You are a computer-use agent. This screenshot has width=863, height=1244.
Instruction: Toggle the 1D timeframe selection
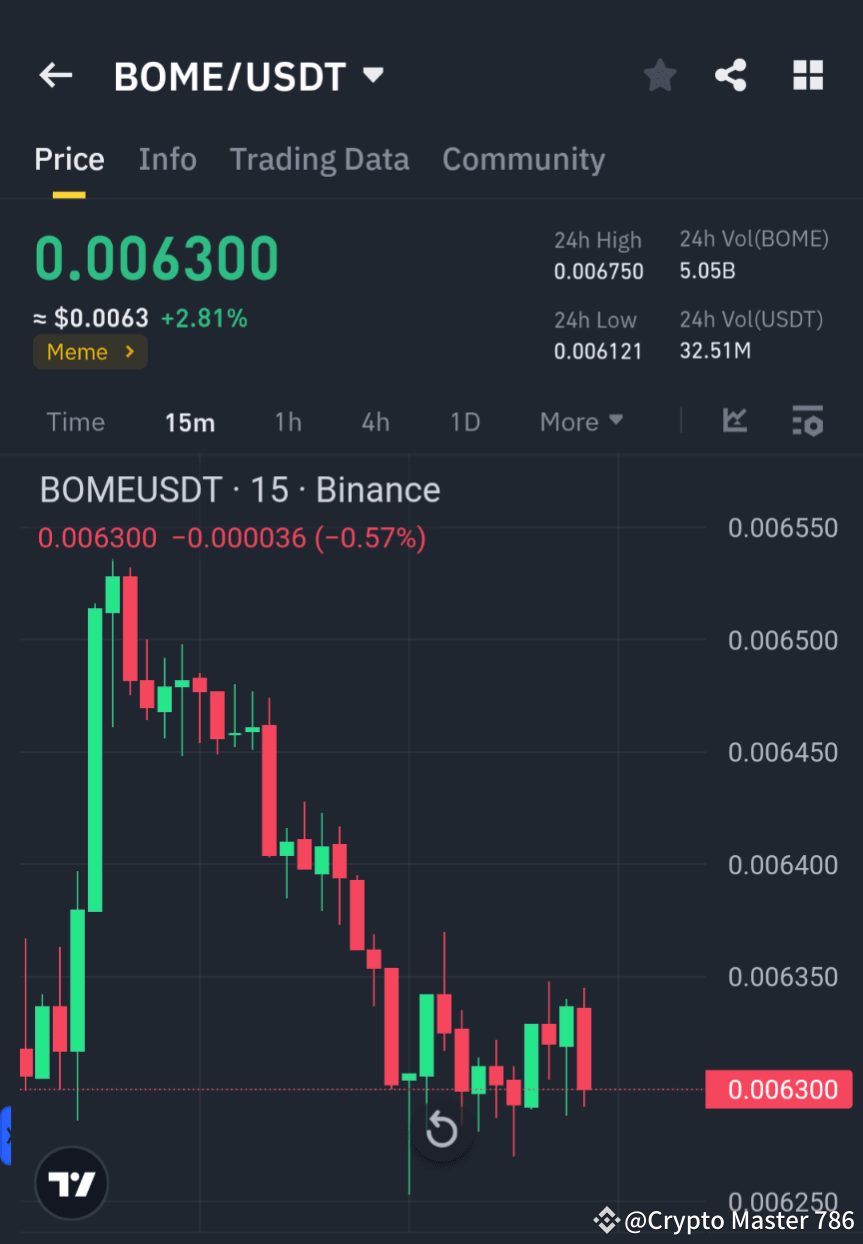click(464, 421)
